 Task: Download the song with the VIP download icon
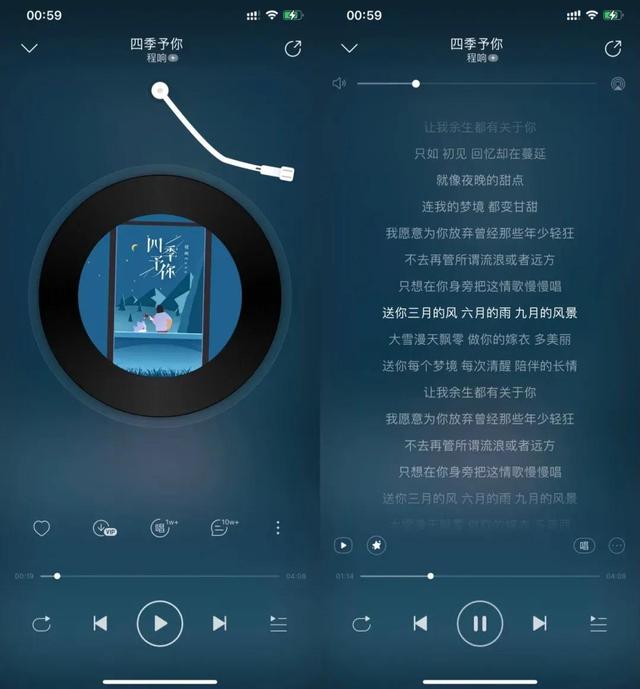click(101, 528)
